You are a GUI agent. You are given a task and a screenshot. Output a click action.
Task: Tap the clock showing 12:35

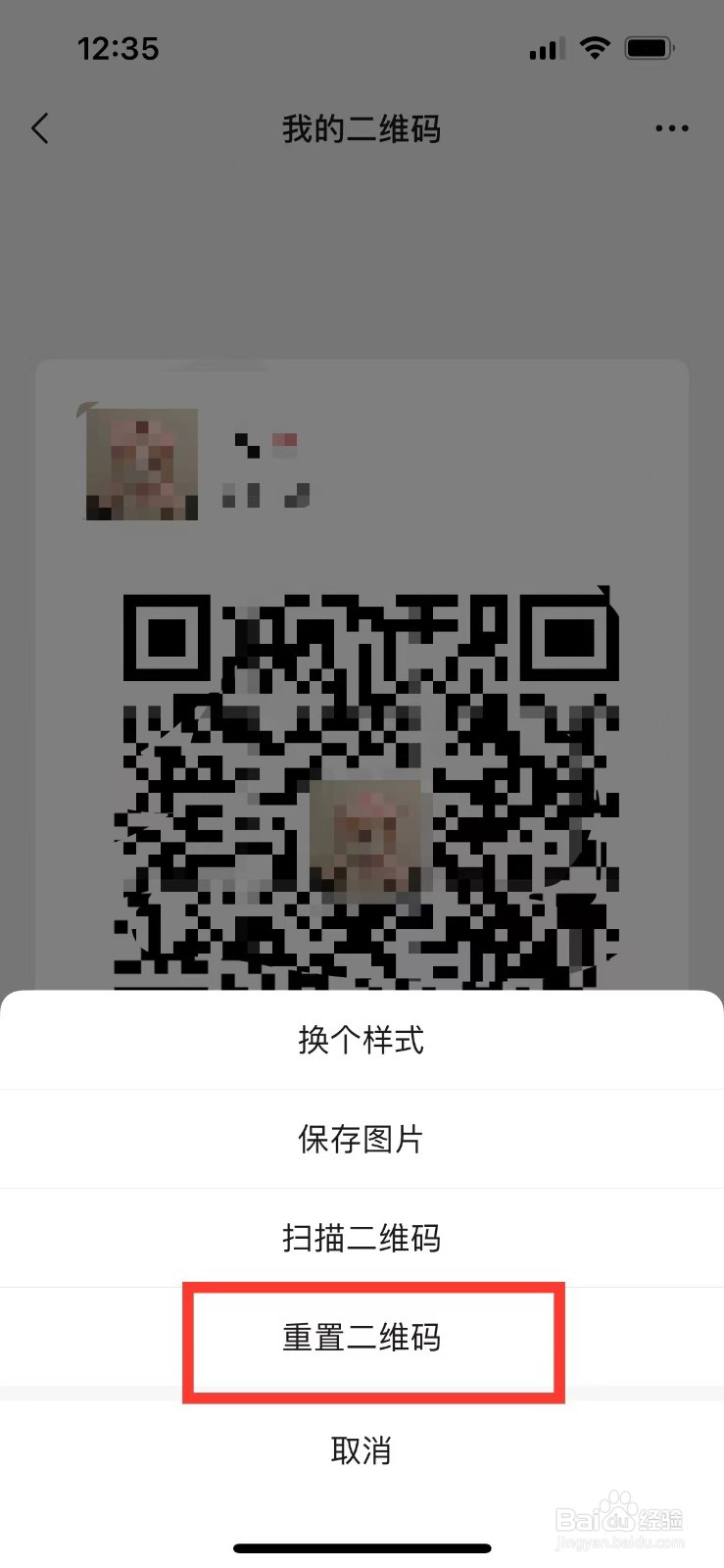(119, 49)
